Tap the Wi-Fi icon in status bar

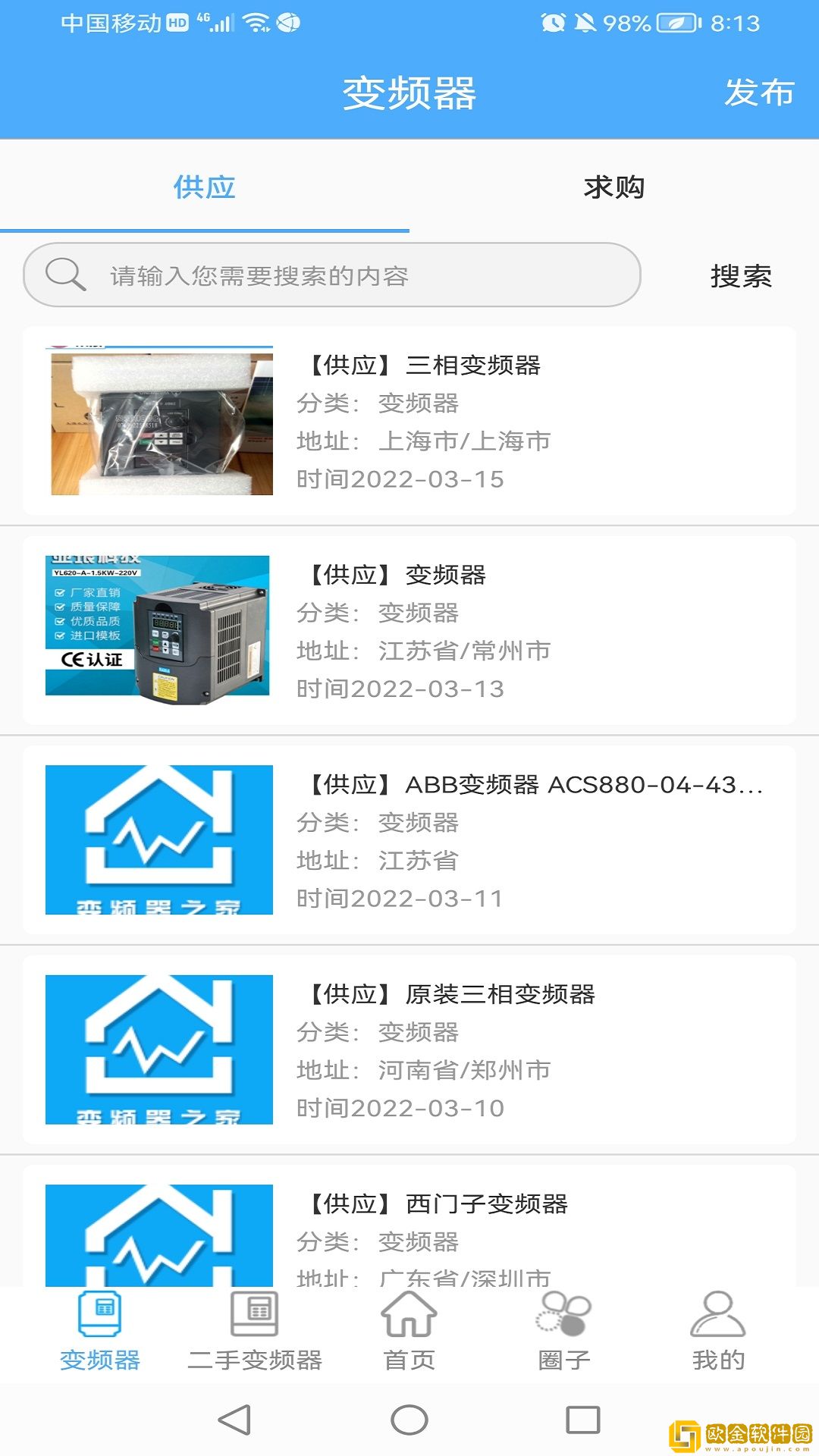point(256,21)
